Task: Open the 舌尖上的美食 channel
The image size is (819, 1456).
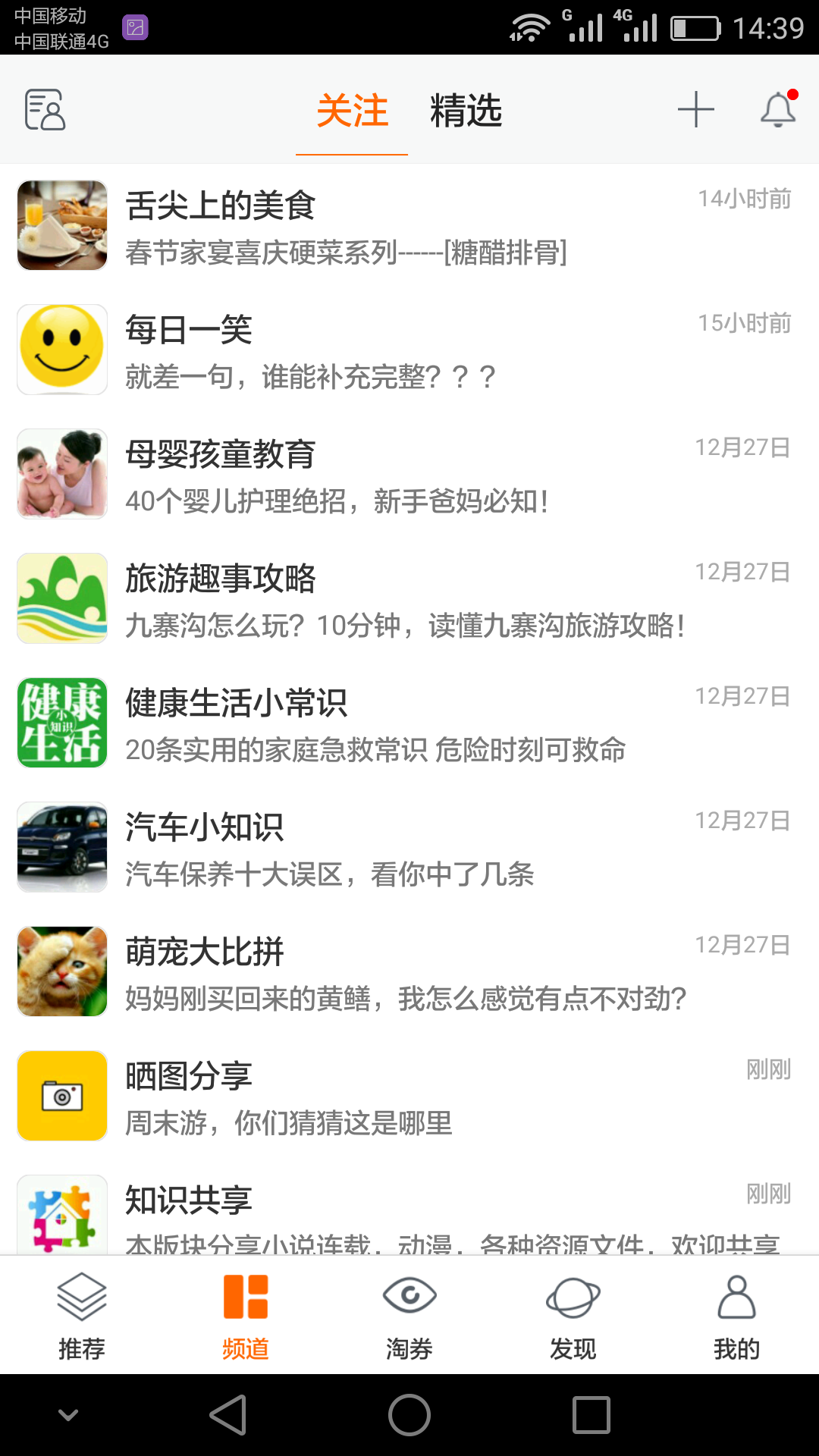Action: (409, 226)
